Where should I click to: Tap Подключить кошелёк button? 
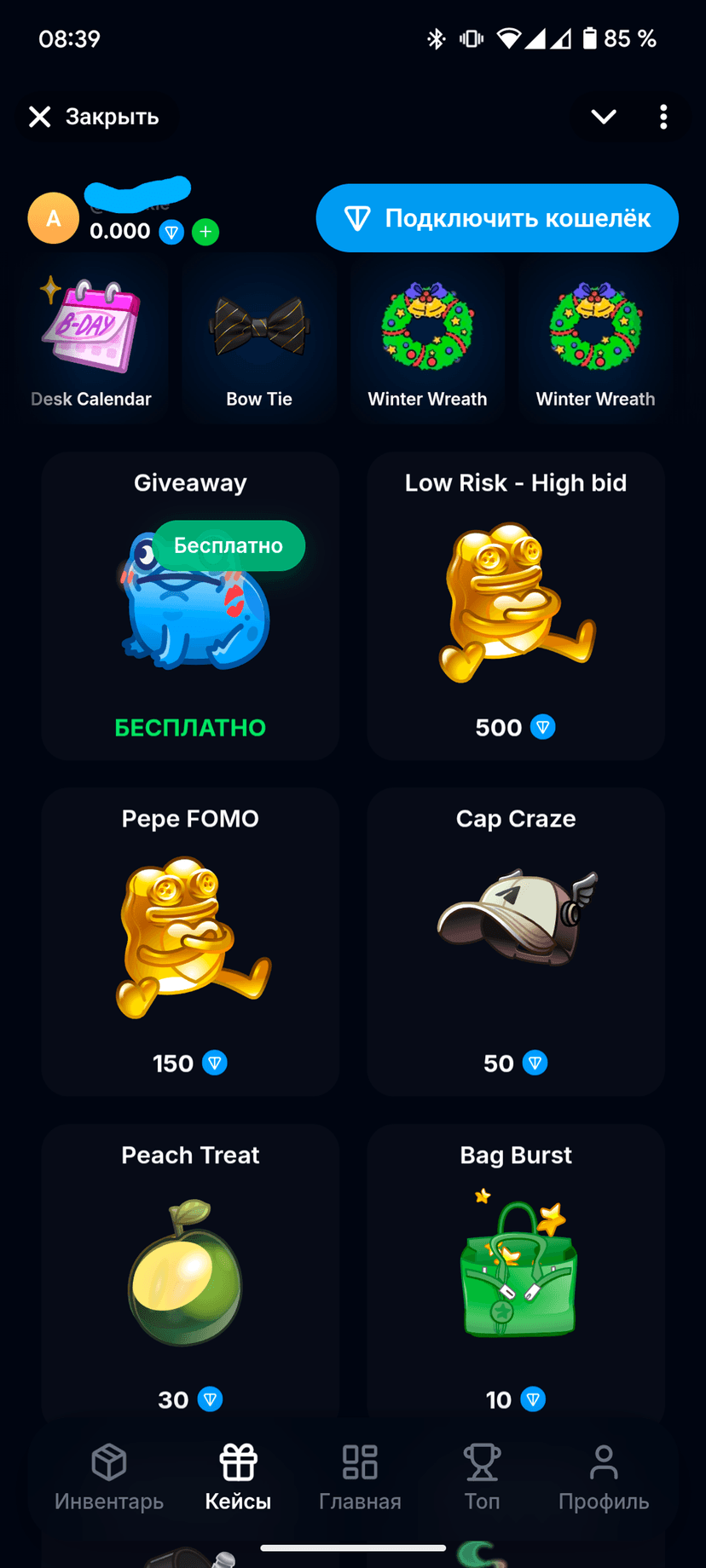tap(497, 218)
